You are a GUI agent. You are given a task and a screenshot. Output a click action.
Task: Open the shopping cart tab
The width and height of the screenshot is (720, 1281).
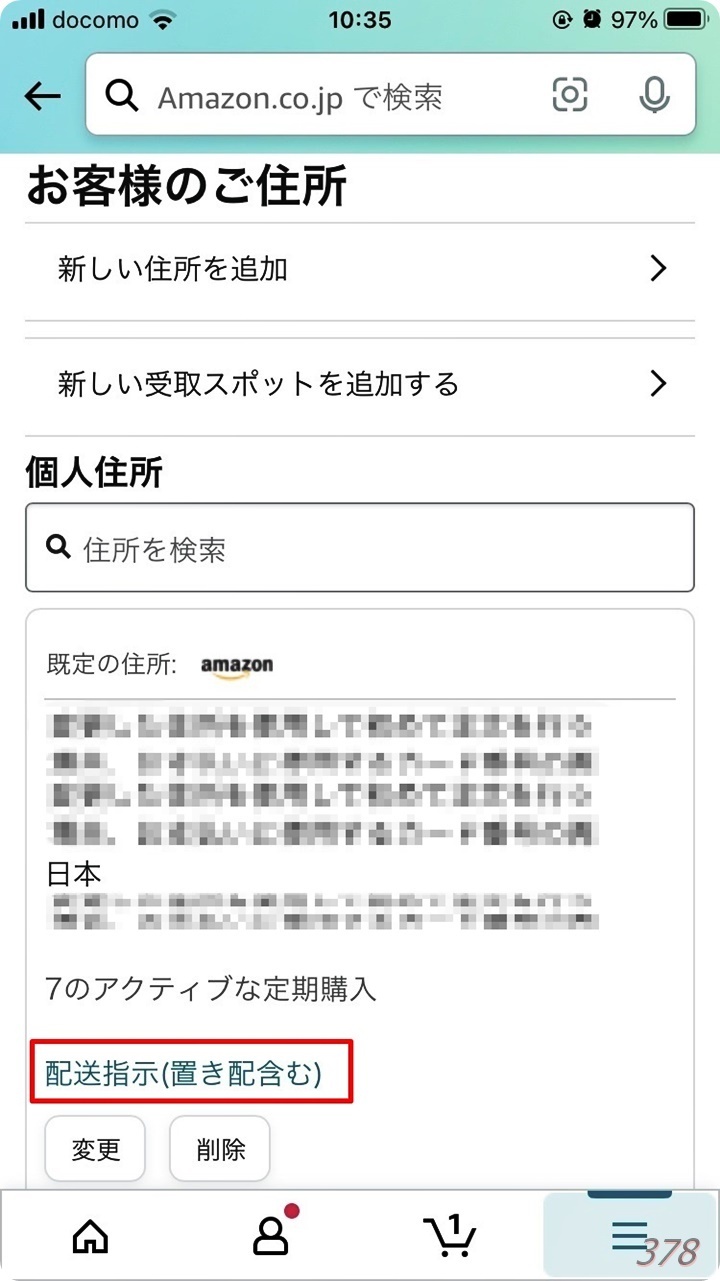pos(448,1236)
